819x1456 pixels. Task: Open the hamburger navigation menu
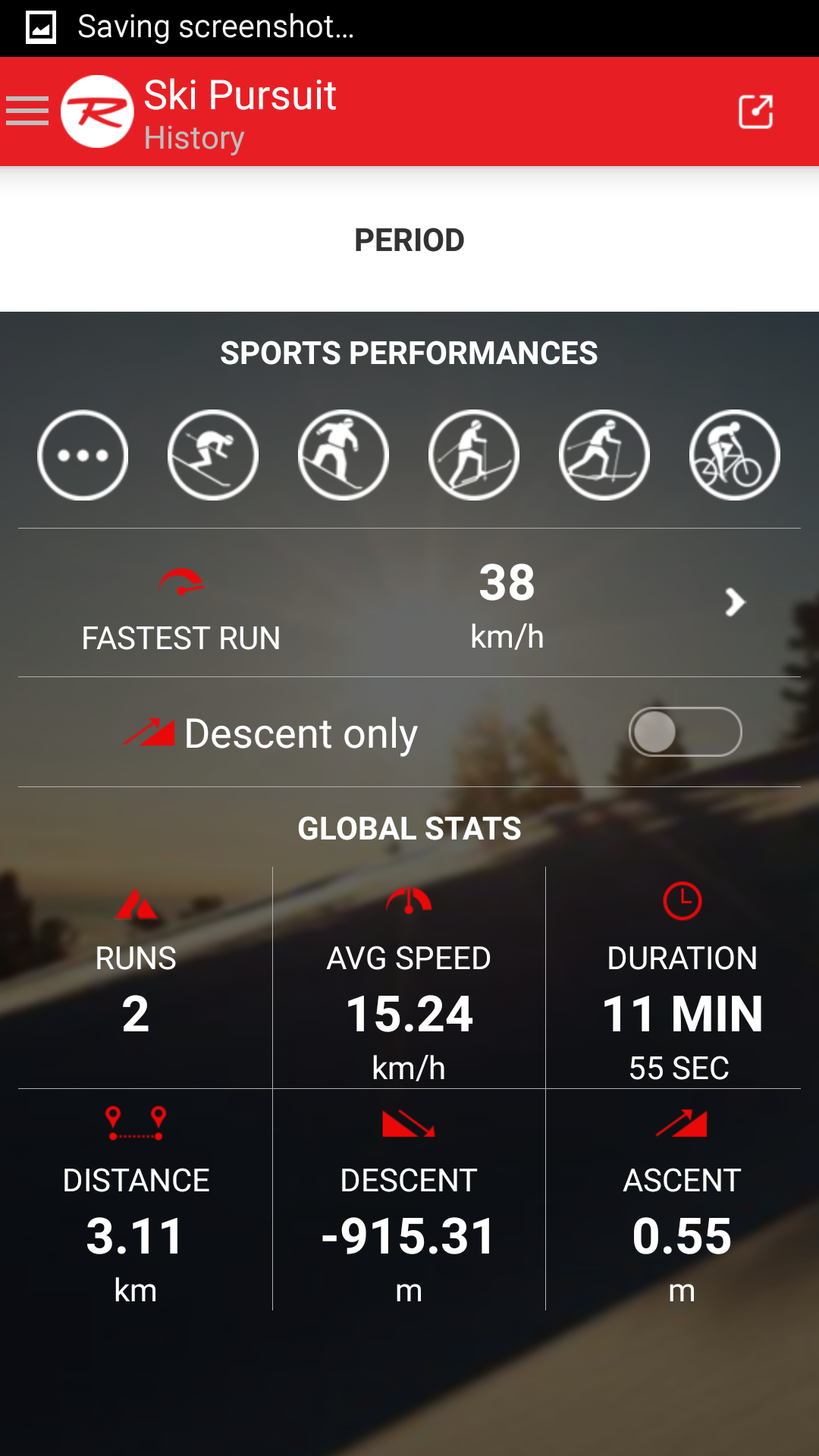click(x=27, y=111)
